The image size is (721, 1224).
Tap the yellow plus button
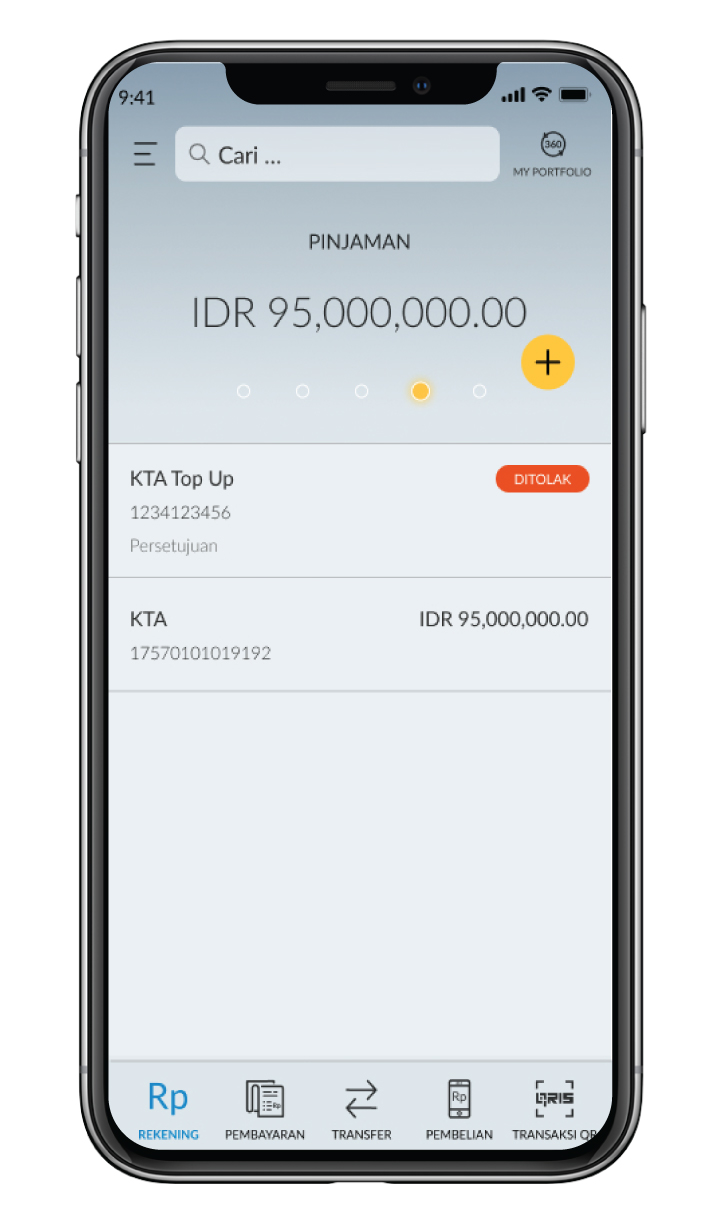pos(548,362)
